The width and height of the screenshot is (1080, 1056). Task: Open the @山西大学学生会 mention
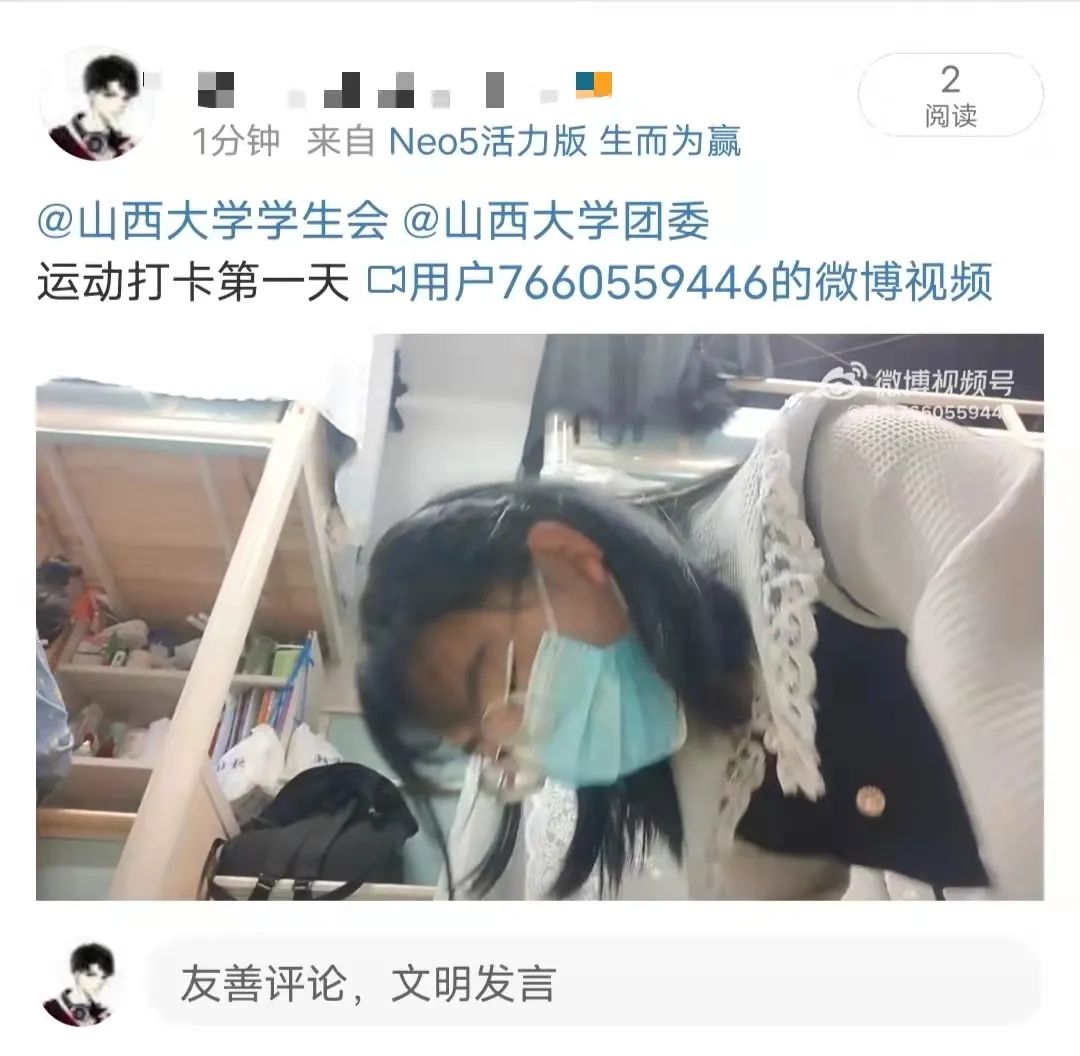(x=212, y=222)
